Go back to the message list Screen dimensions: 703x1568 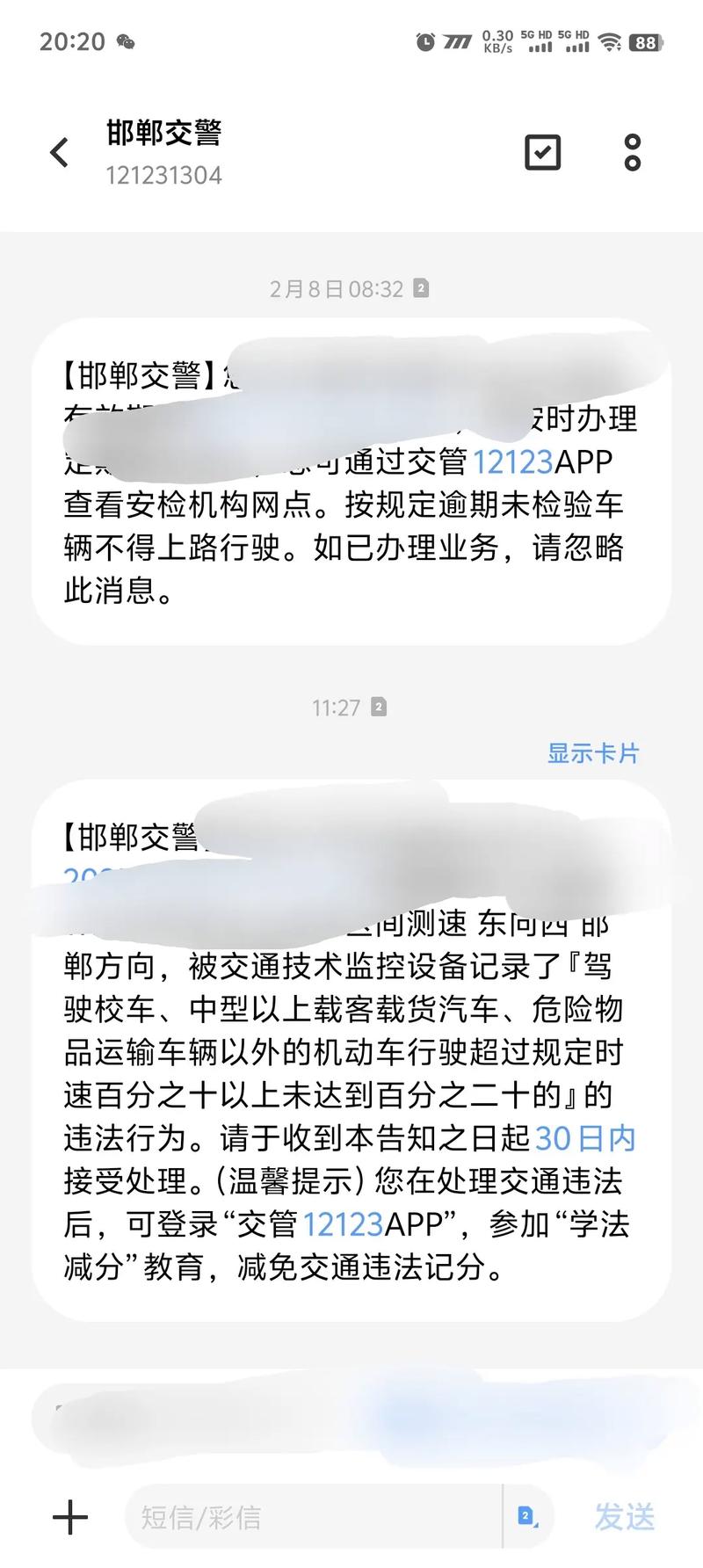click(x=59, y=153)
